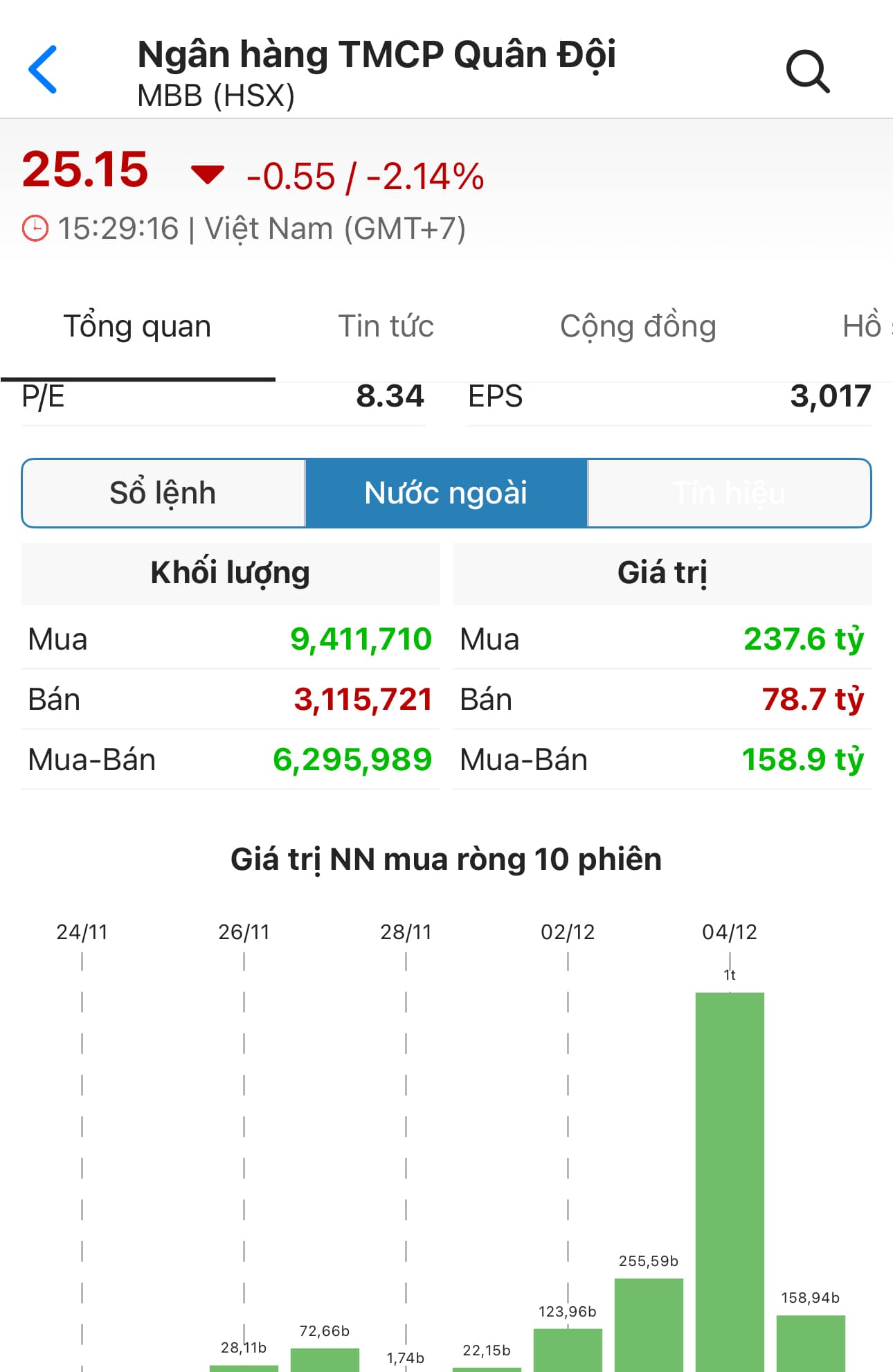The image size is (893, 1372).
Task: Switch to the Tổng quan tab
Action: pos(137,326)
